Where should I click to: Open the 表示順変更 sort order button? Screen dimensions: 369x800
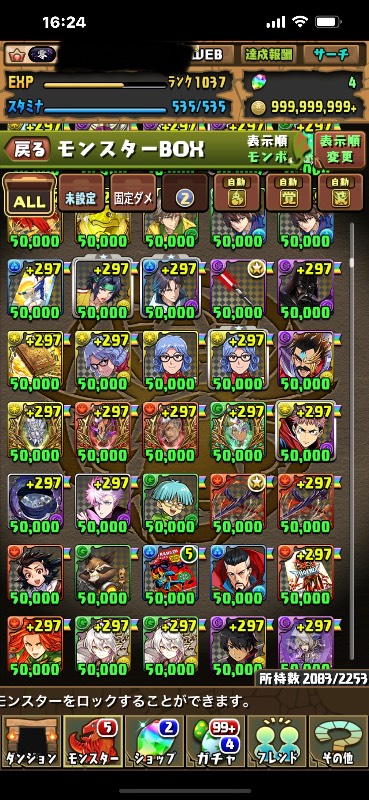(340, 149)
